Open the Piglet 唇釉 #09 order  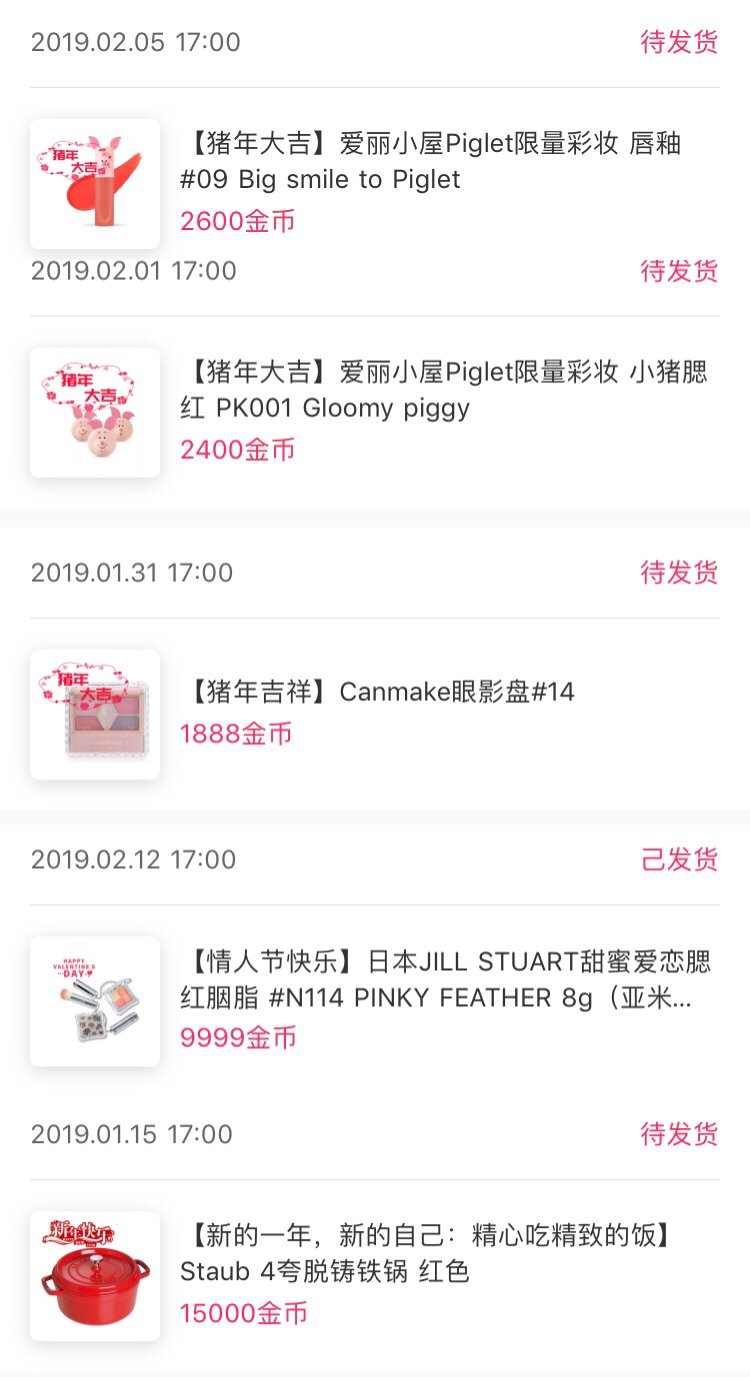pos(430,162)
